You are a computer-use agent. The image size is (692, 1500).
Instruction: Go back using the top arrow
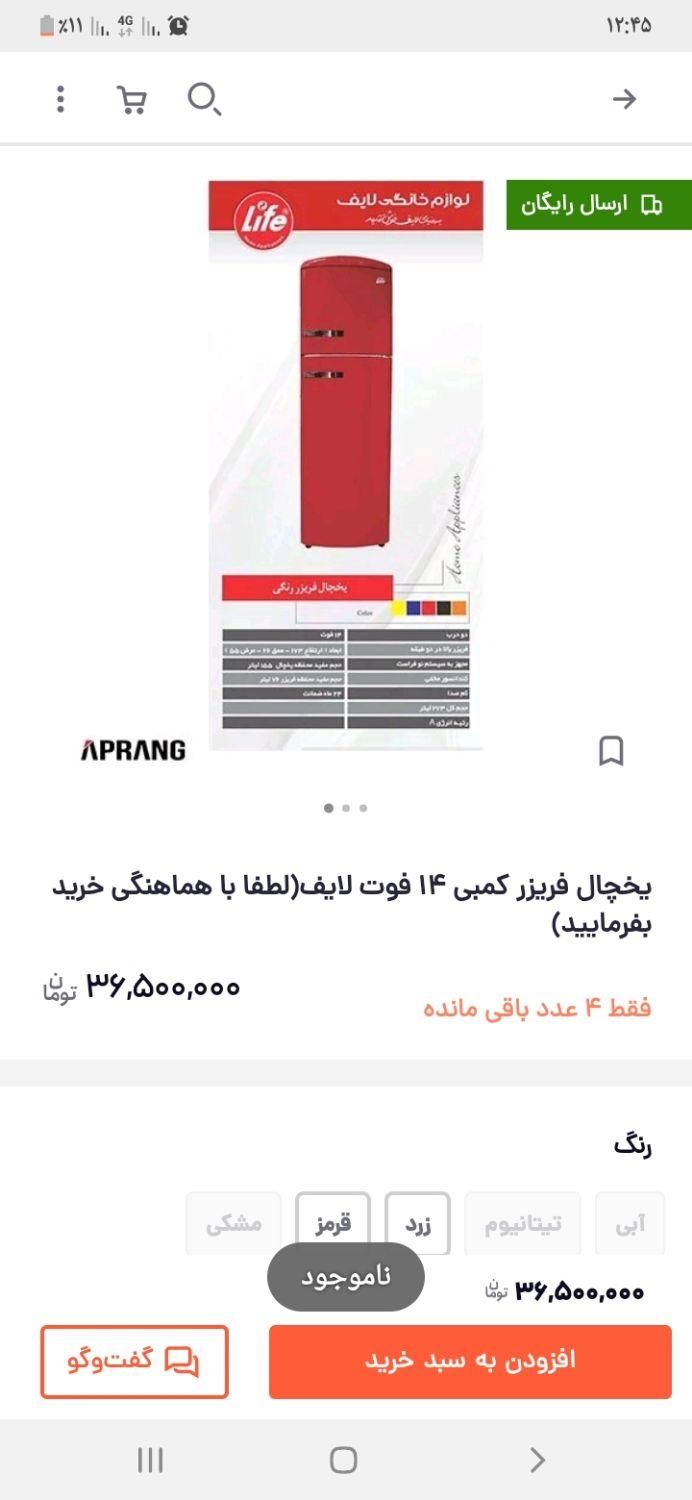pos(624,99)
